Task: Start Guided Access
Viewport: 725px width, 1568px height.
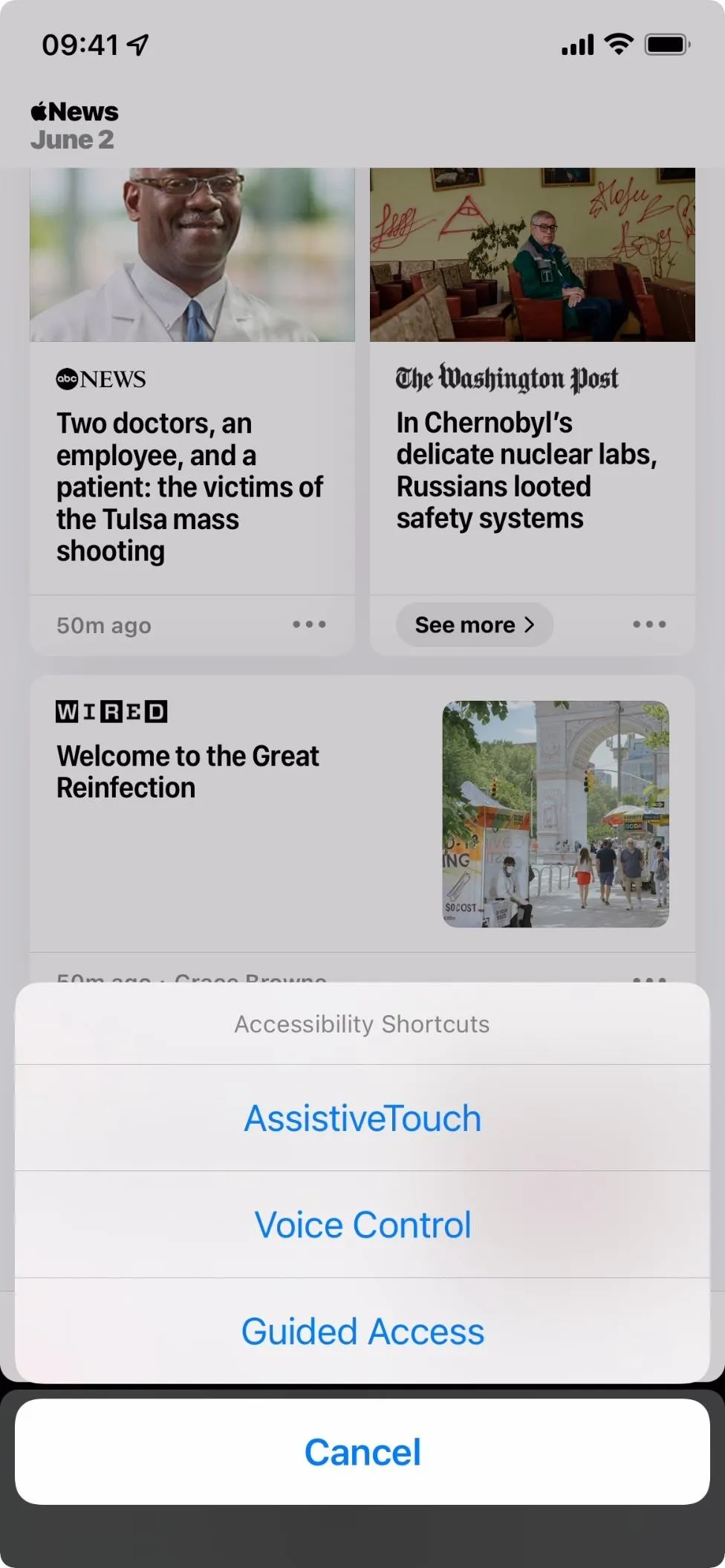Action: pos(362,1331)
